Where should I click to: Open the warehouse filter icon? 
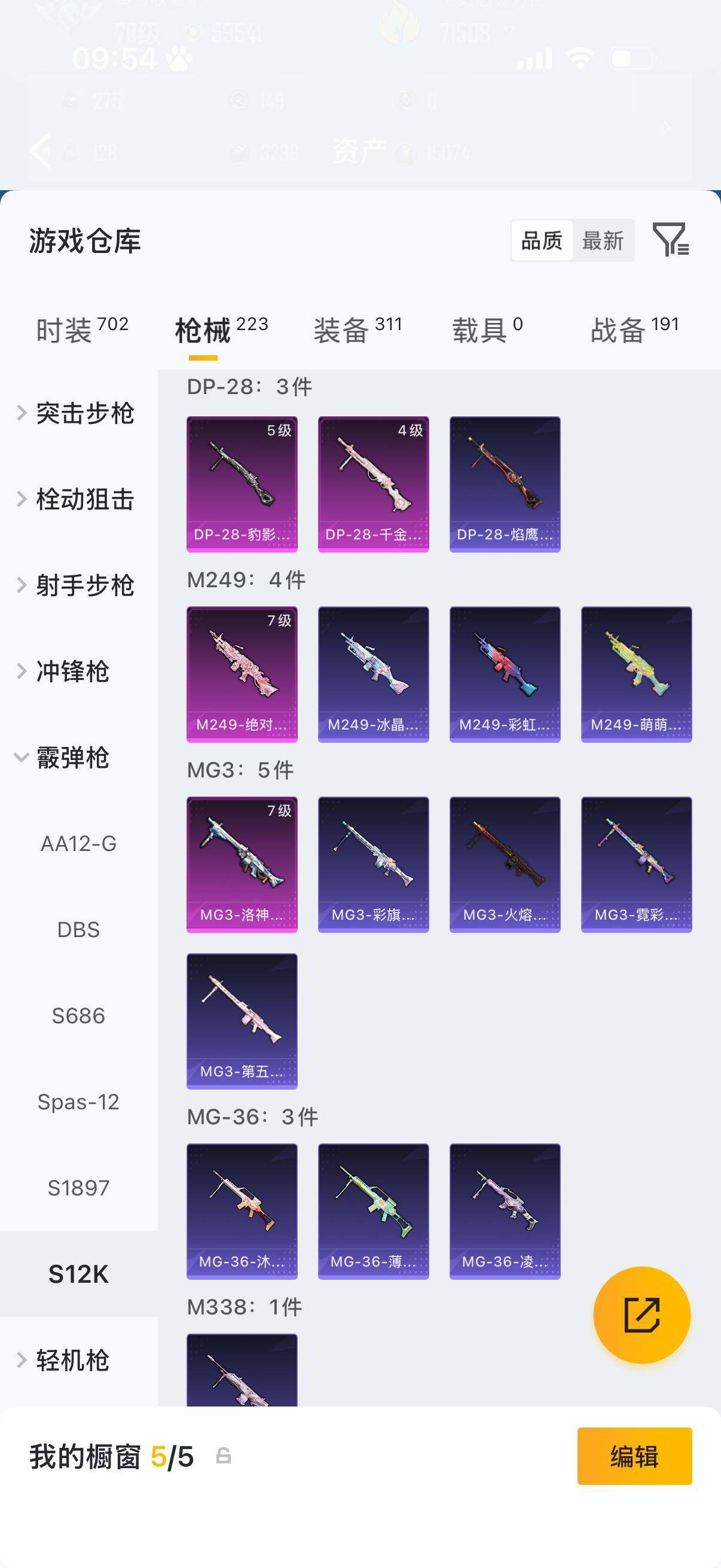[x=671, y=239]
